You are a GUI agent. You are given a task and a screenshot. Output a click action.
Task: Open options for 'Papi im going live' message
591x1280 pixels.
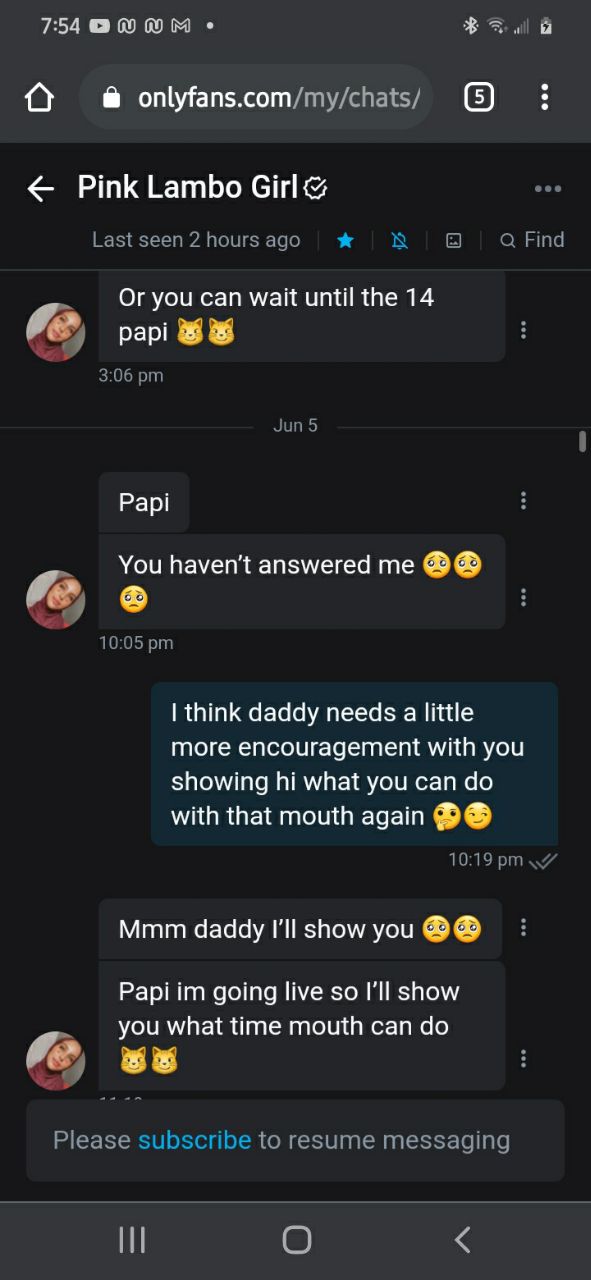pyautogui.click(x=523, y=1058)
